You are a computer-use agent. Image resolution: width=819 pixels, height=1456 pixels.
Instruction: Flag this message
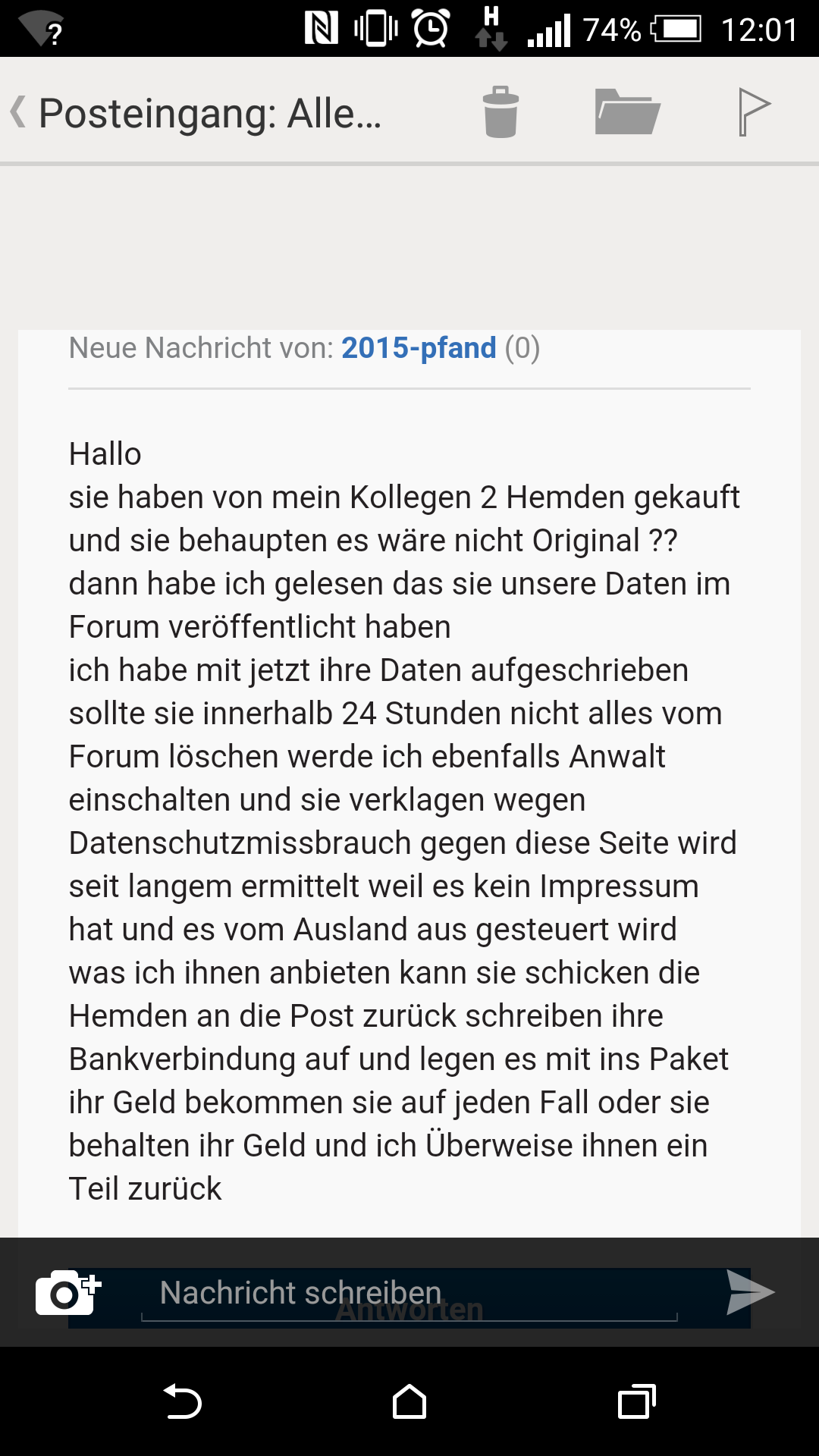coord(754,112)
